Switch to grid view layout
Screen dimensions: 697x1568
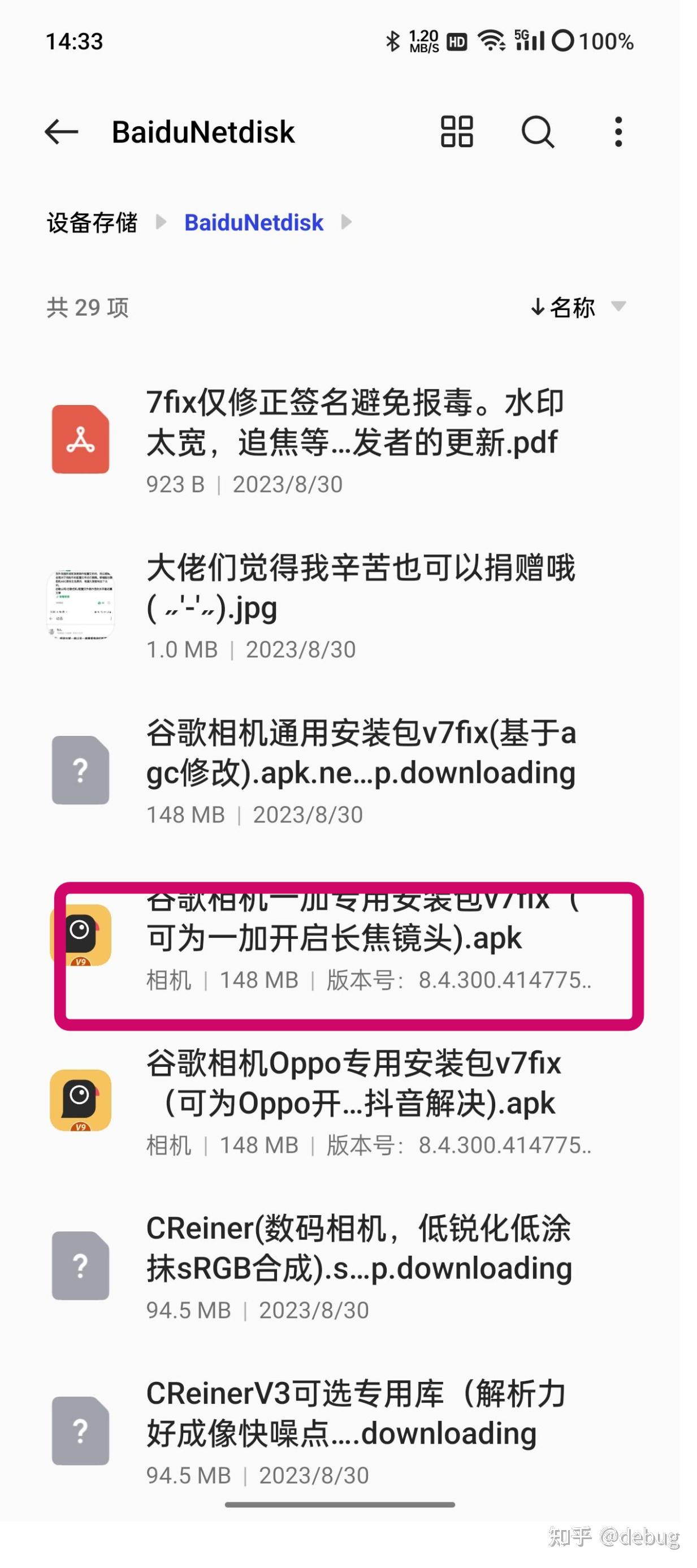[x=457, y=132]
